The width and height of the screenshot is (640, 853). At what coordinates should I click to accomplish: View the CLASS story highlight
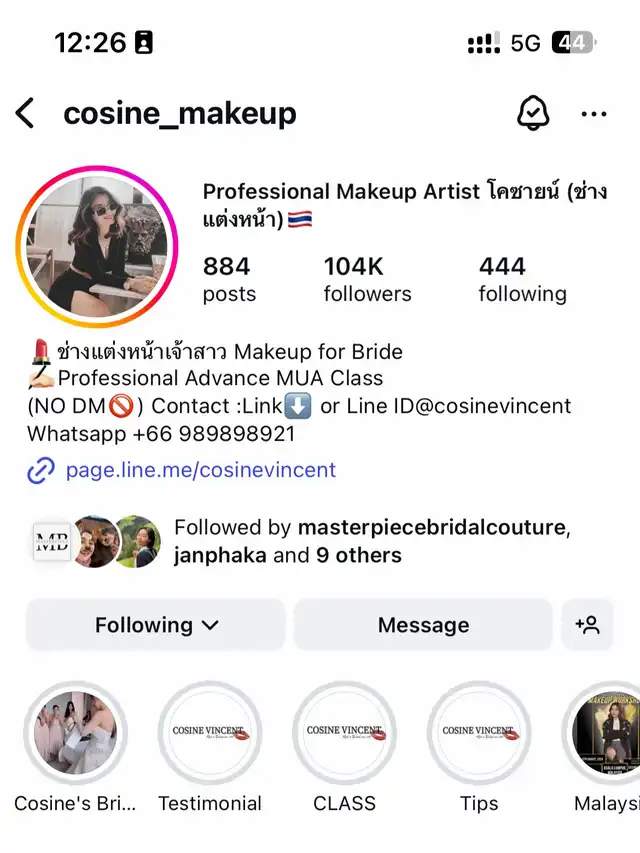344,735
